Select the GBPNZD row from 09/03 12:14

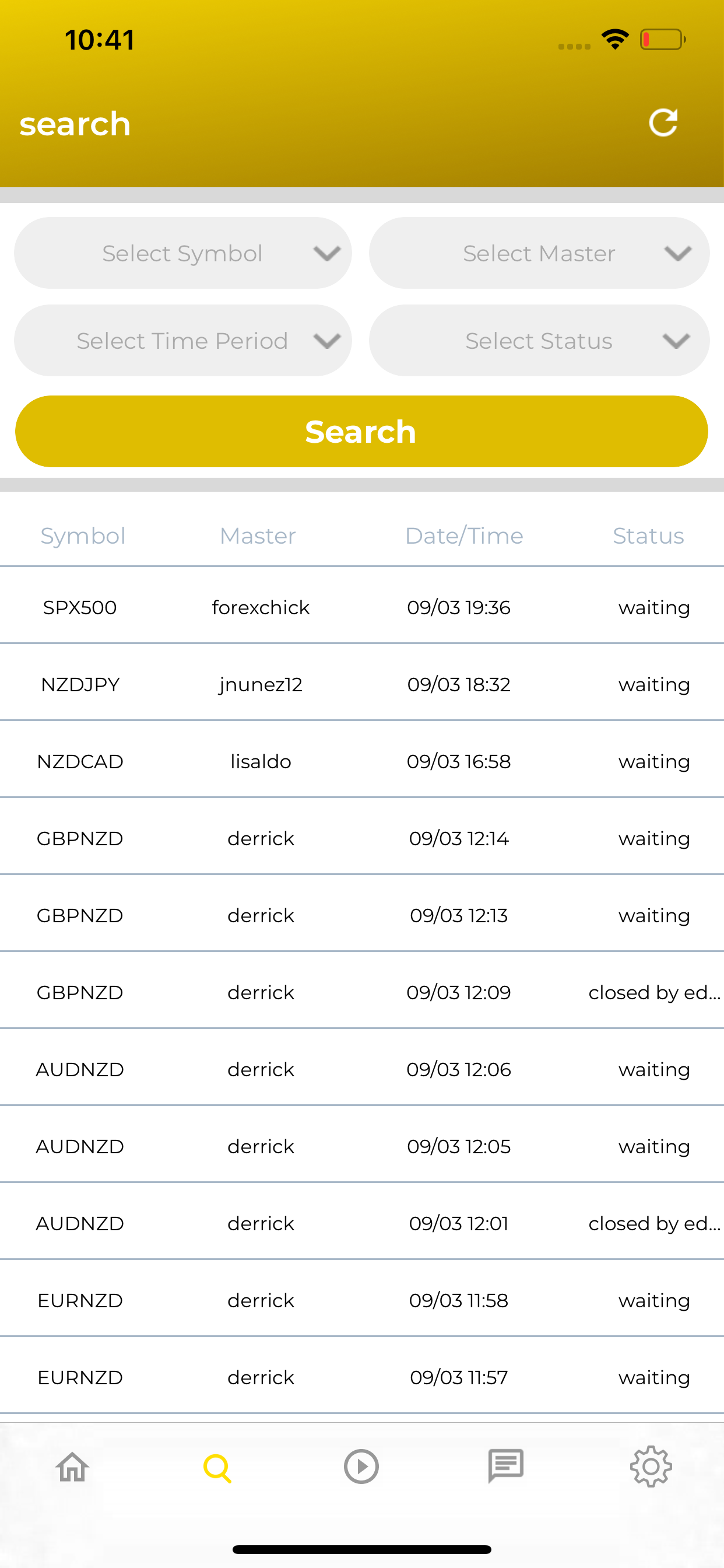click(361, 838)
